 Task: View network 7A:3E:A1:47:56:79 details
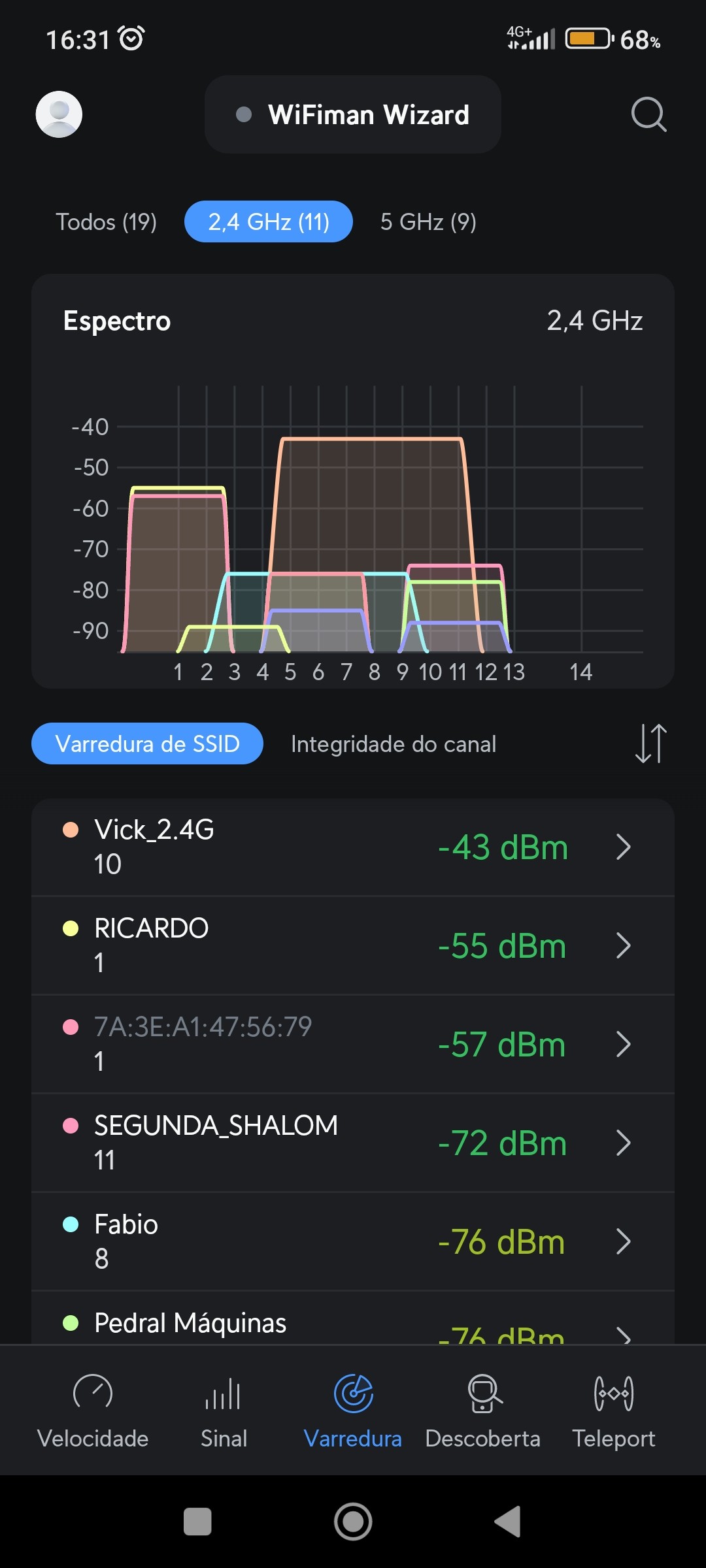point(353,1045)
